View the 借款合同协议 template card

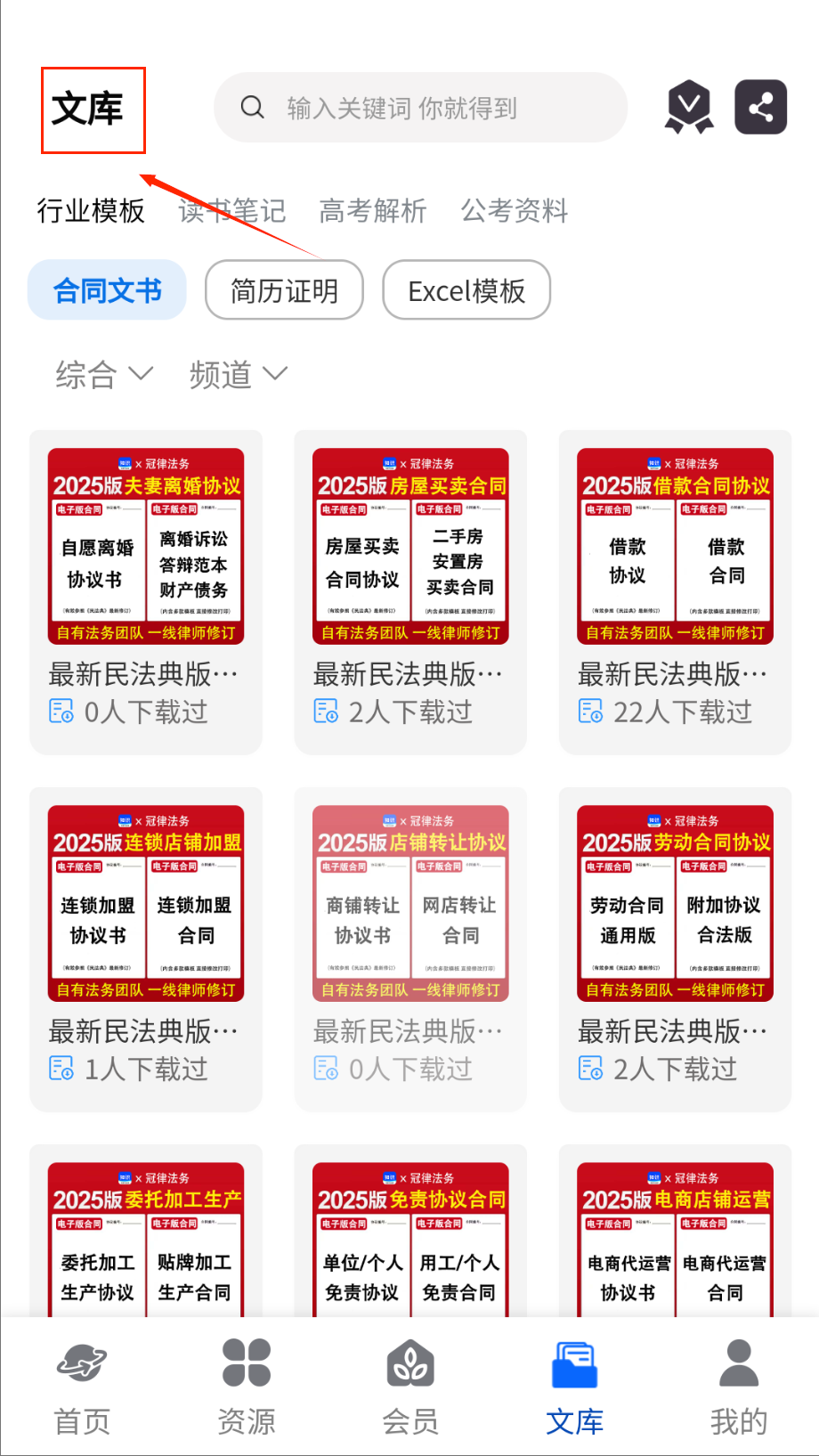[x=675, y=591]
